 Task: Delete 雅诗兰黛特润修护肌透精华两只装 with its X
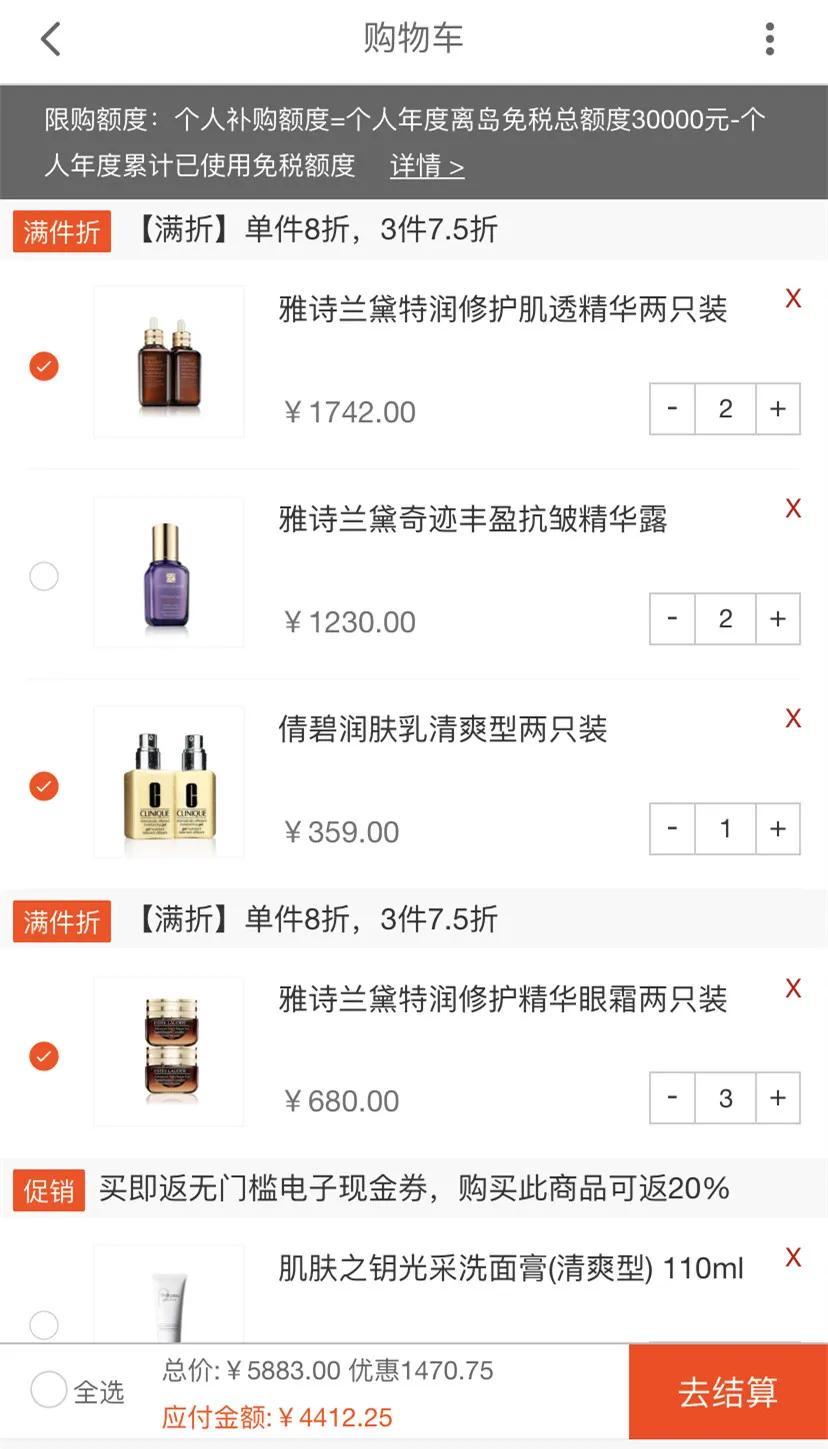coord(793,298)
